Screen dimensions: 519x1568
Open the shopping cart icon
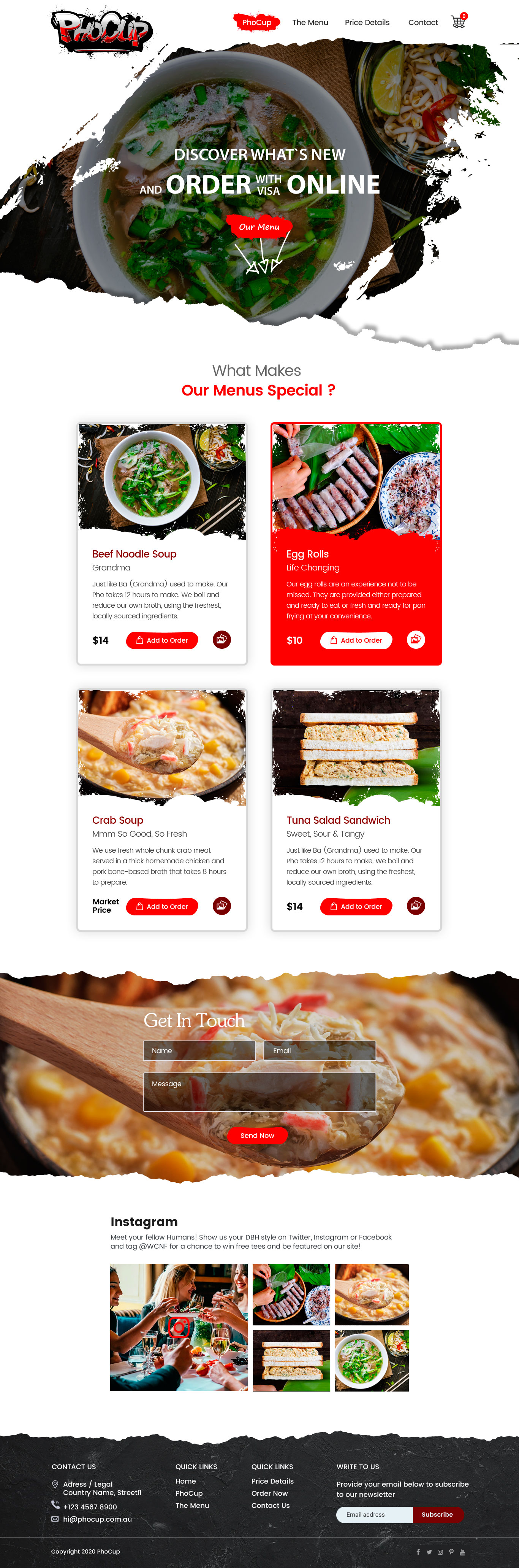coord(458,22)
